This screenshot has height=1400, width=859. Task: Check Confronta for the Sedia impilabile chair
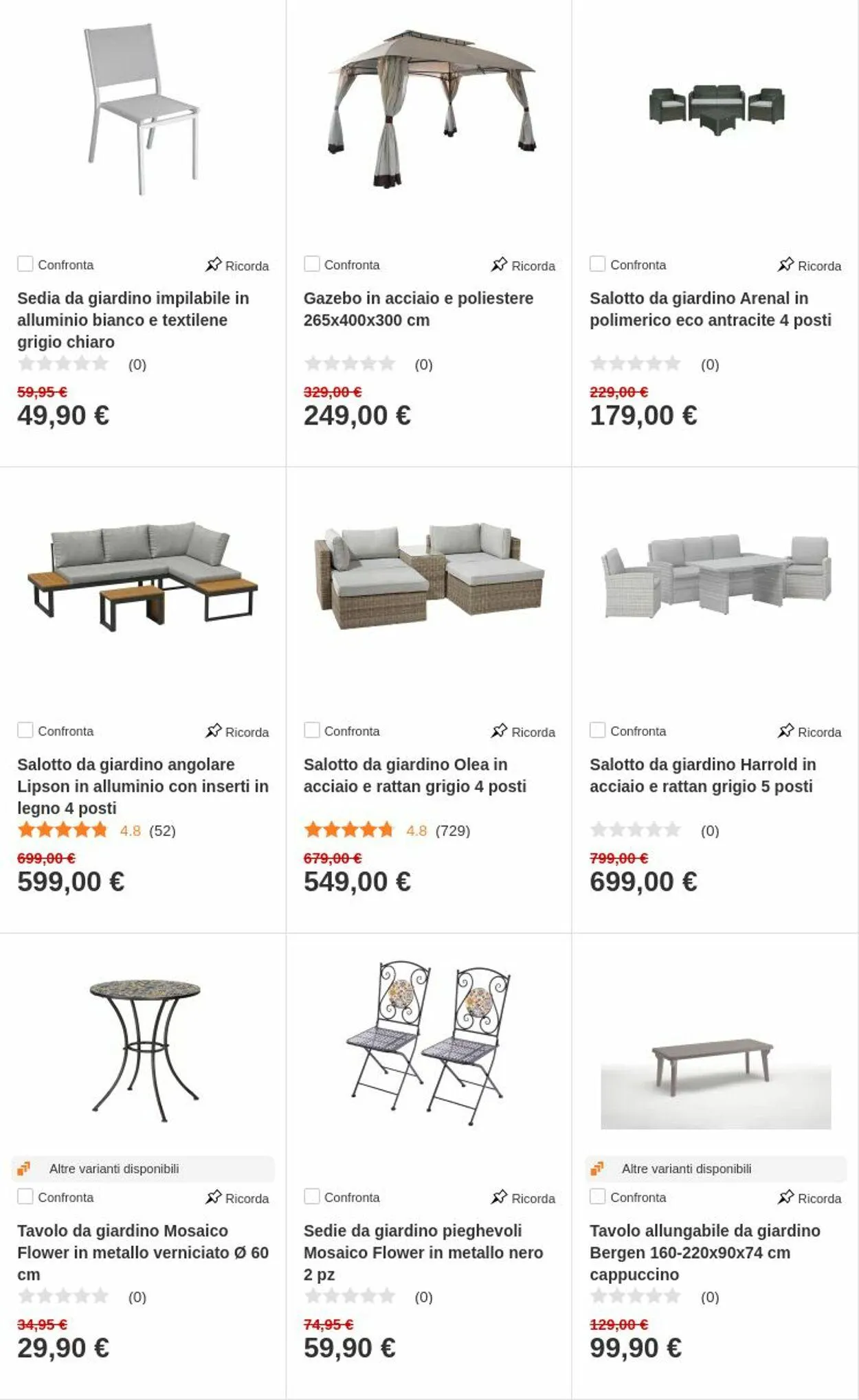click(x=25, y=264)
